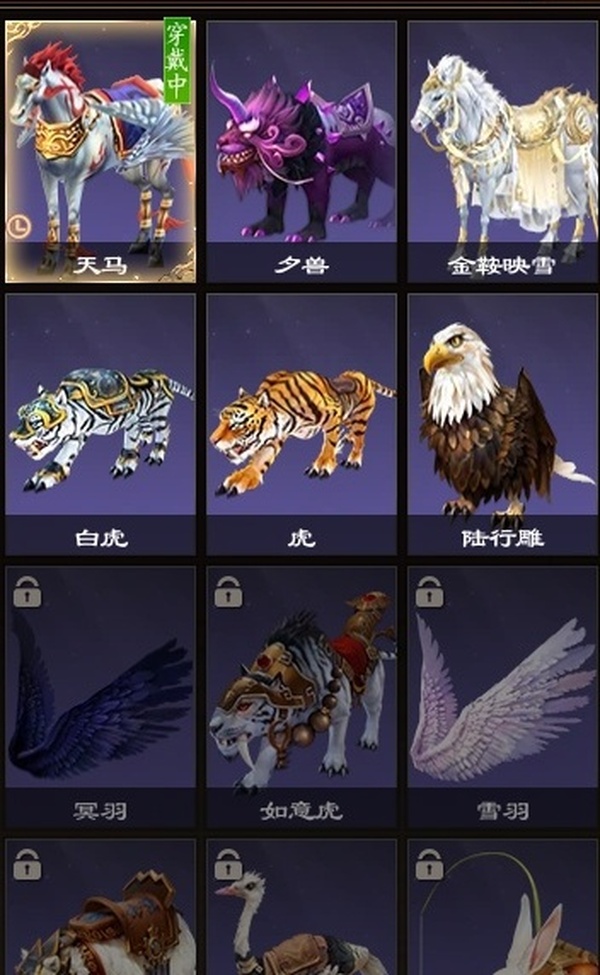The height and width of the screenshot is (975, 600).
Task: Select the 白虎 mount tile
Action: pos(100,425)
